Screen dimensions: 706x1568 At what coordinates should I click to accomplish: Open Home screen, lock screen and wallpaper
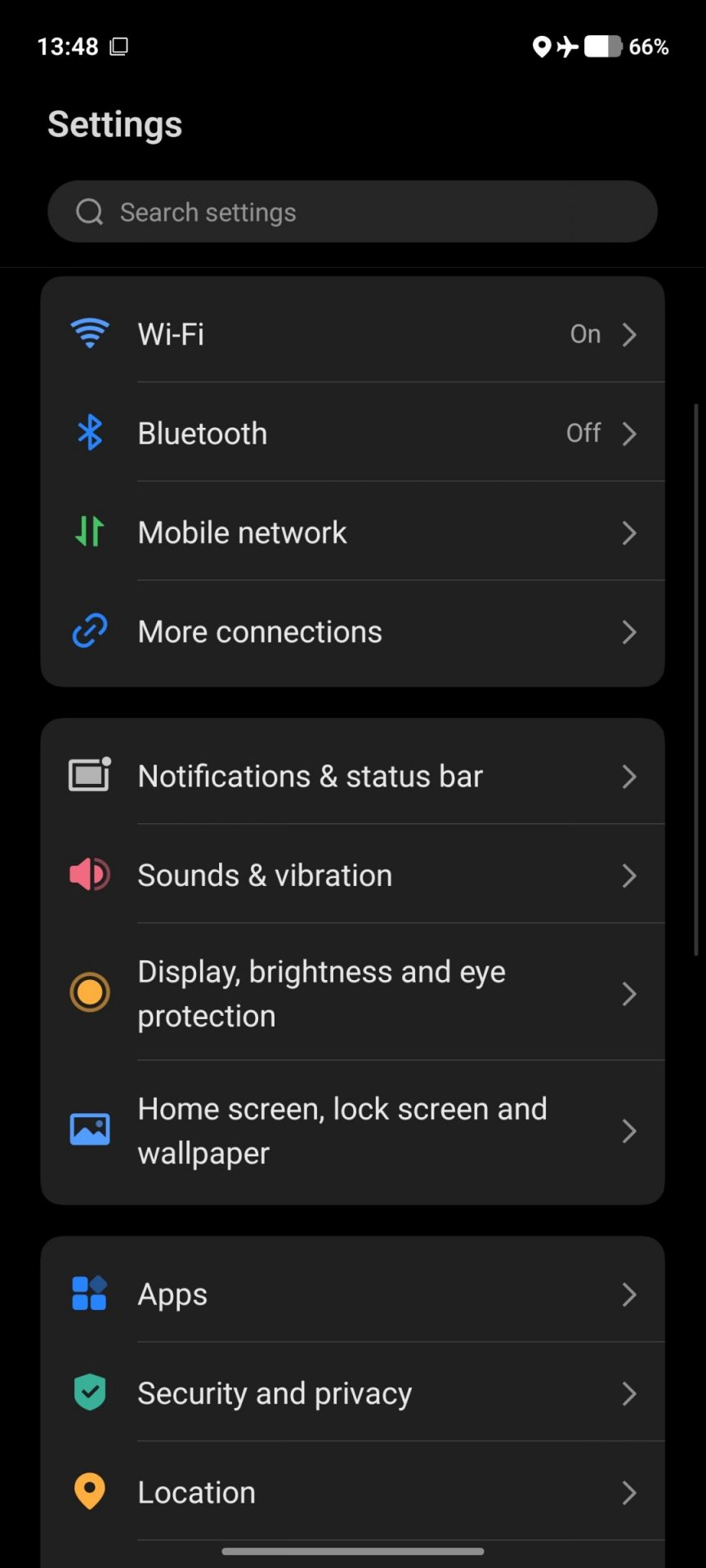pyautogui.click(x=352, y=1130)
